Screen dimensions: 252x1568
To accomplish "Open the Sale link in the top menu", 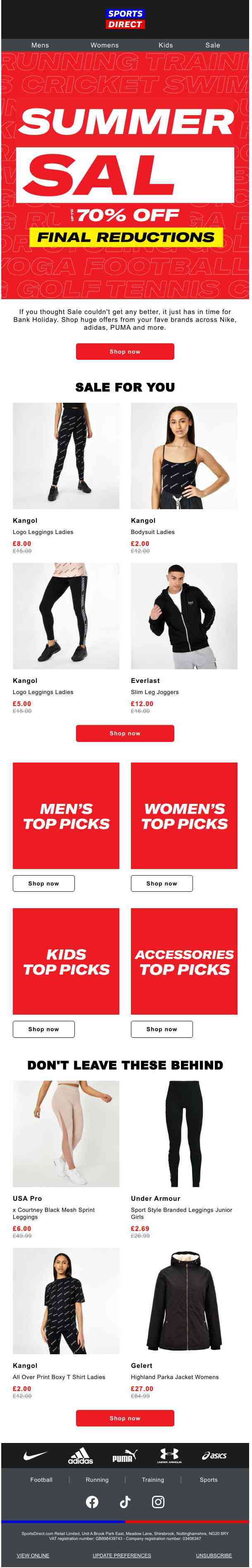I will coord(212,45).
